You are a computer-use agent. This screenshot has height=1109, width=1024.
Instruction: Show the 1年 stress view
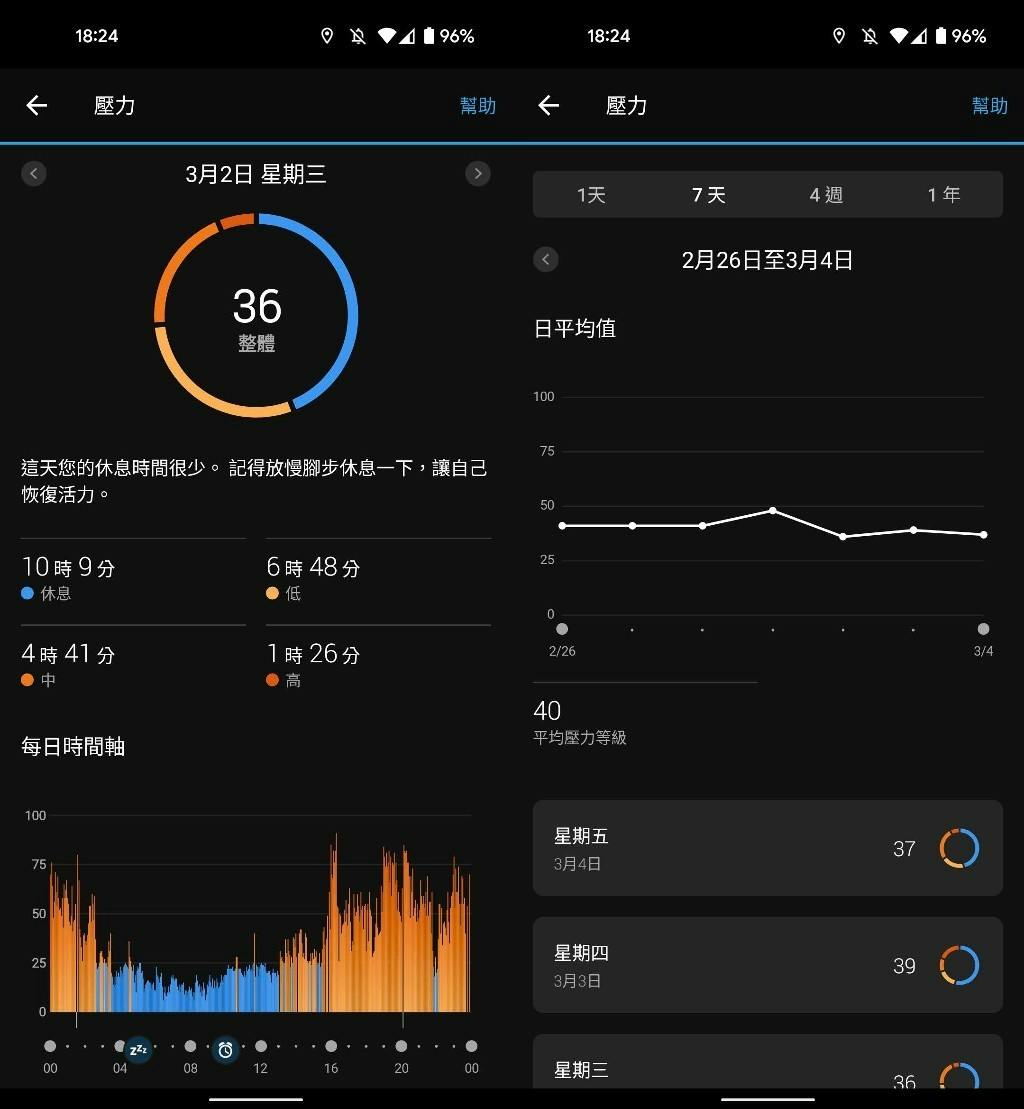point(944,195)
